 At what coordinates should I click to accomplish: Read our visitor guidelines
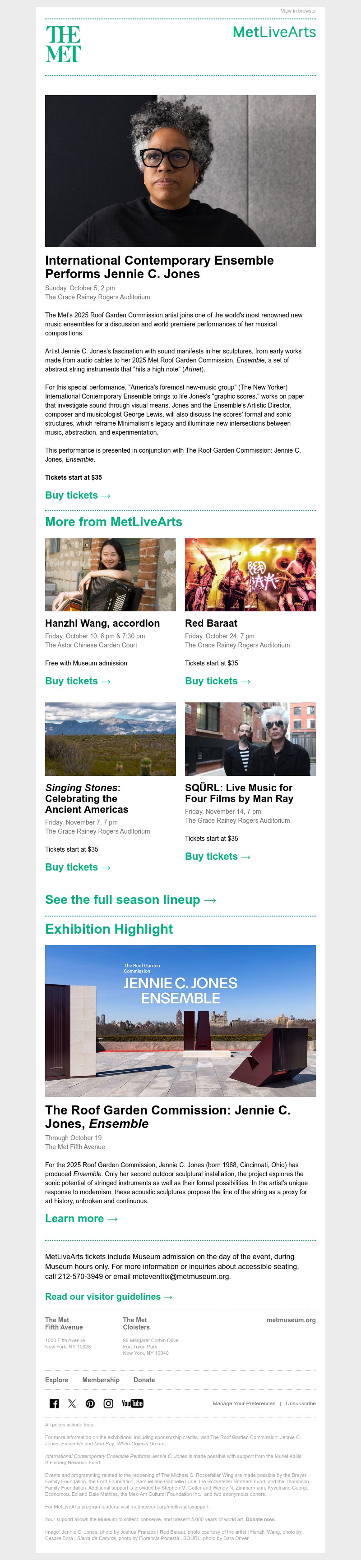tap(108, 1297)
